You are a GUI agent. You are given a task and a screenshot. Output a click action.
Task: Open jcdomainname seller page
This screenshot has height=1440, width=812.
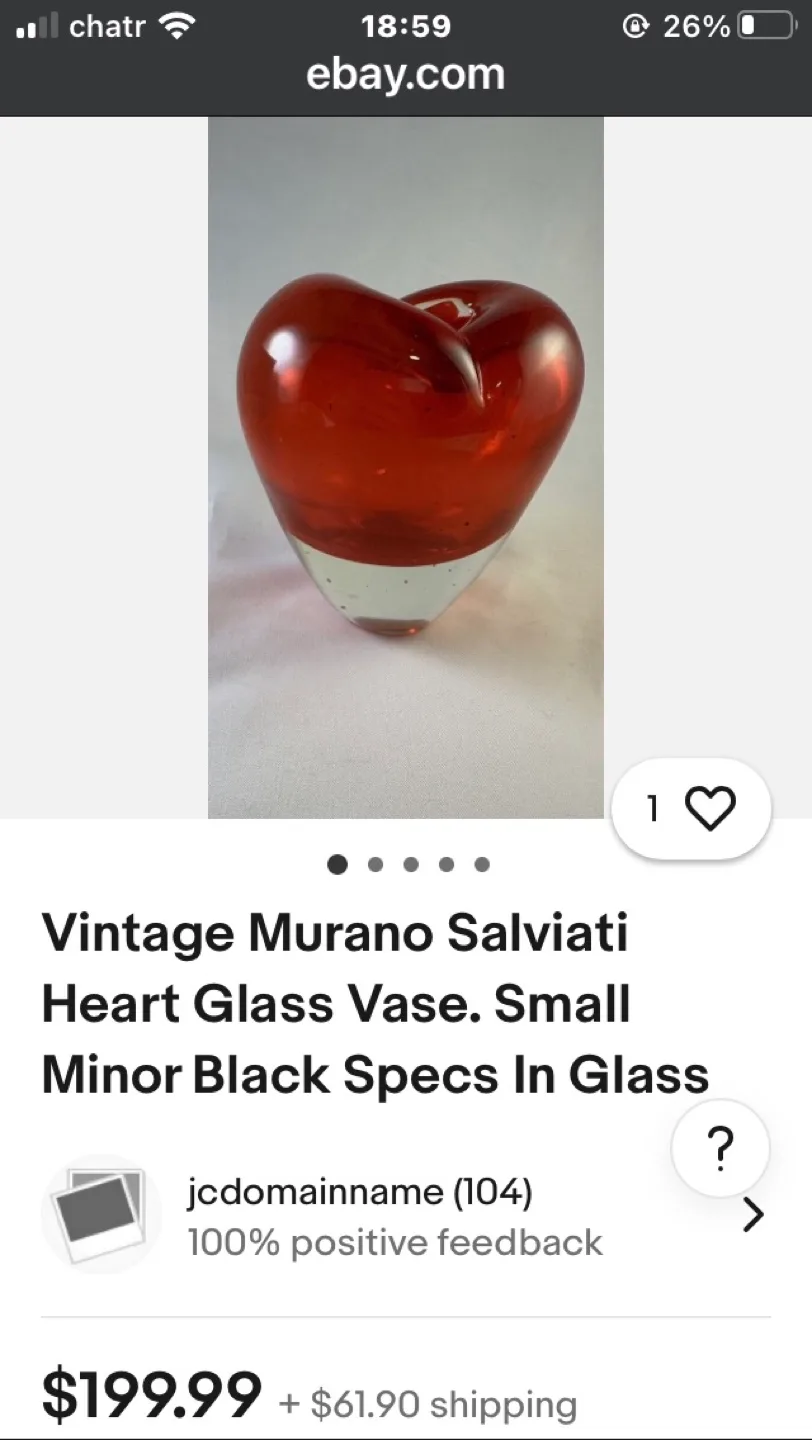358,1191
